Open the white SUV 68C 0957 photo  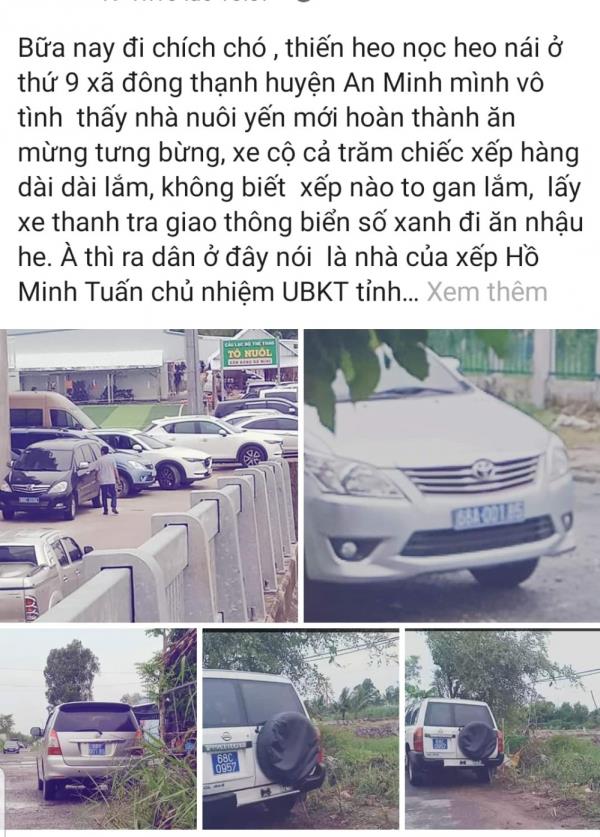(x=300, y=728)
